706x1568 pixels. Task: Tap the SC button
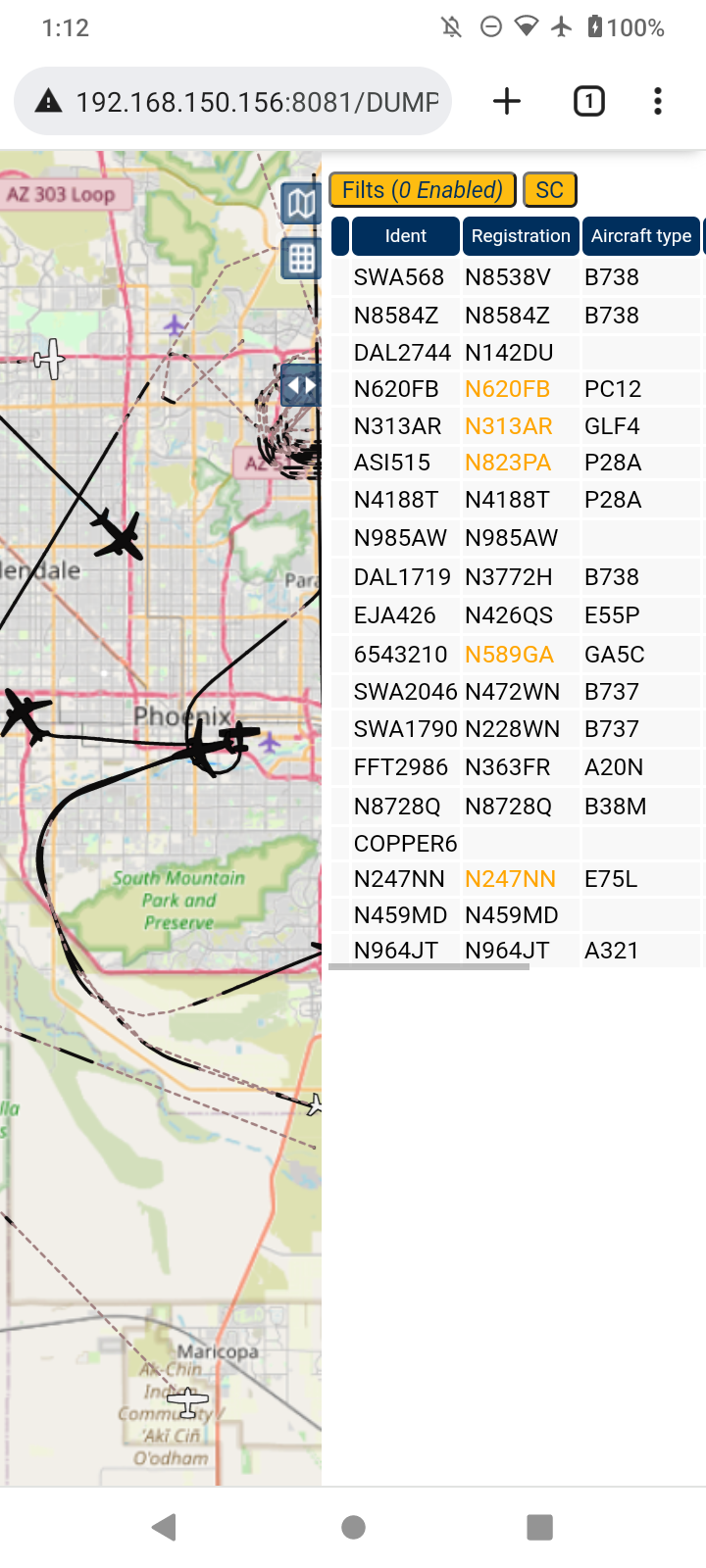pyautogui.click(x=550, y=190)
